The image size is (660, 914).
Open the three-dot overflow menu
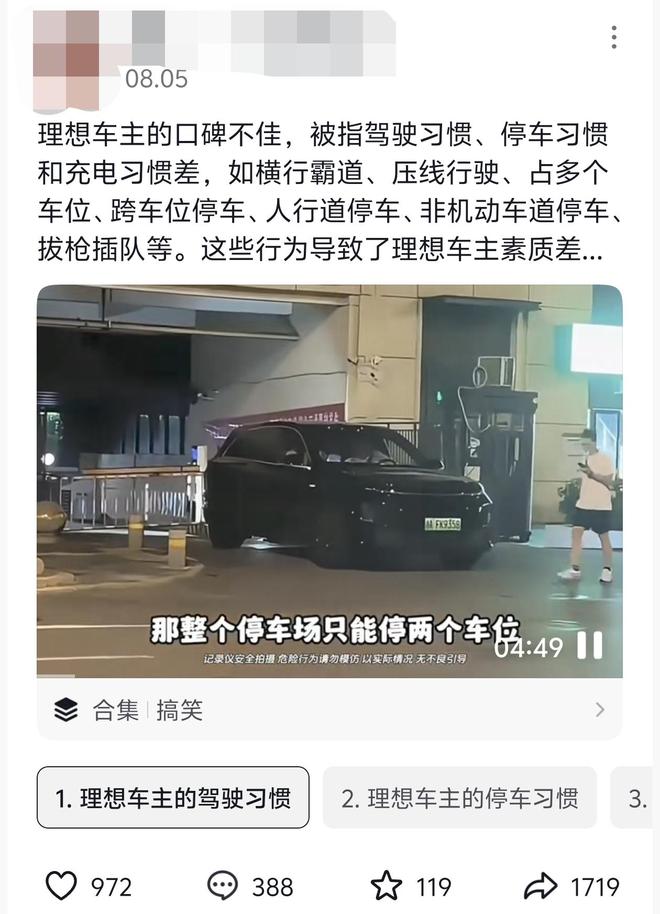613,38
